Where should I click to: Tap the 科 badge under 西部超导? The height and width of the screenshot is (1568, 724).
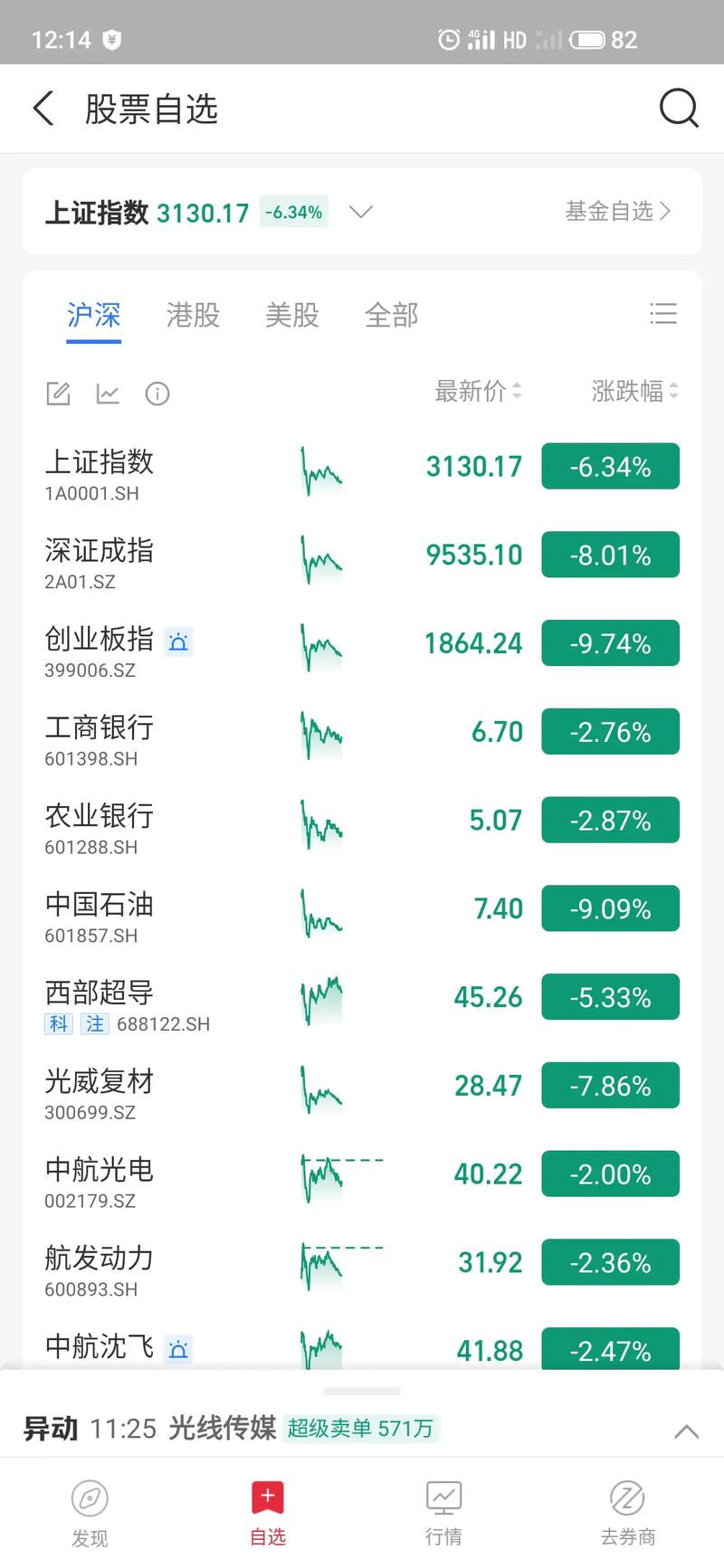pos(58,1024)
